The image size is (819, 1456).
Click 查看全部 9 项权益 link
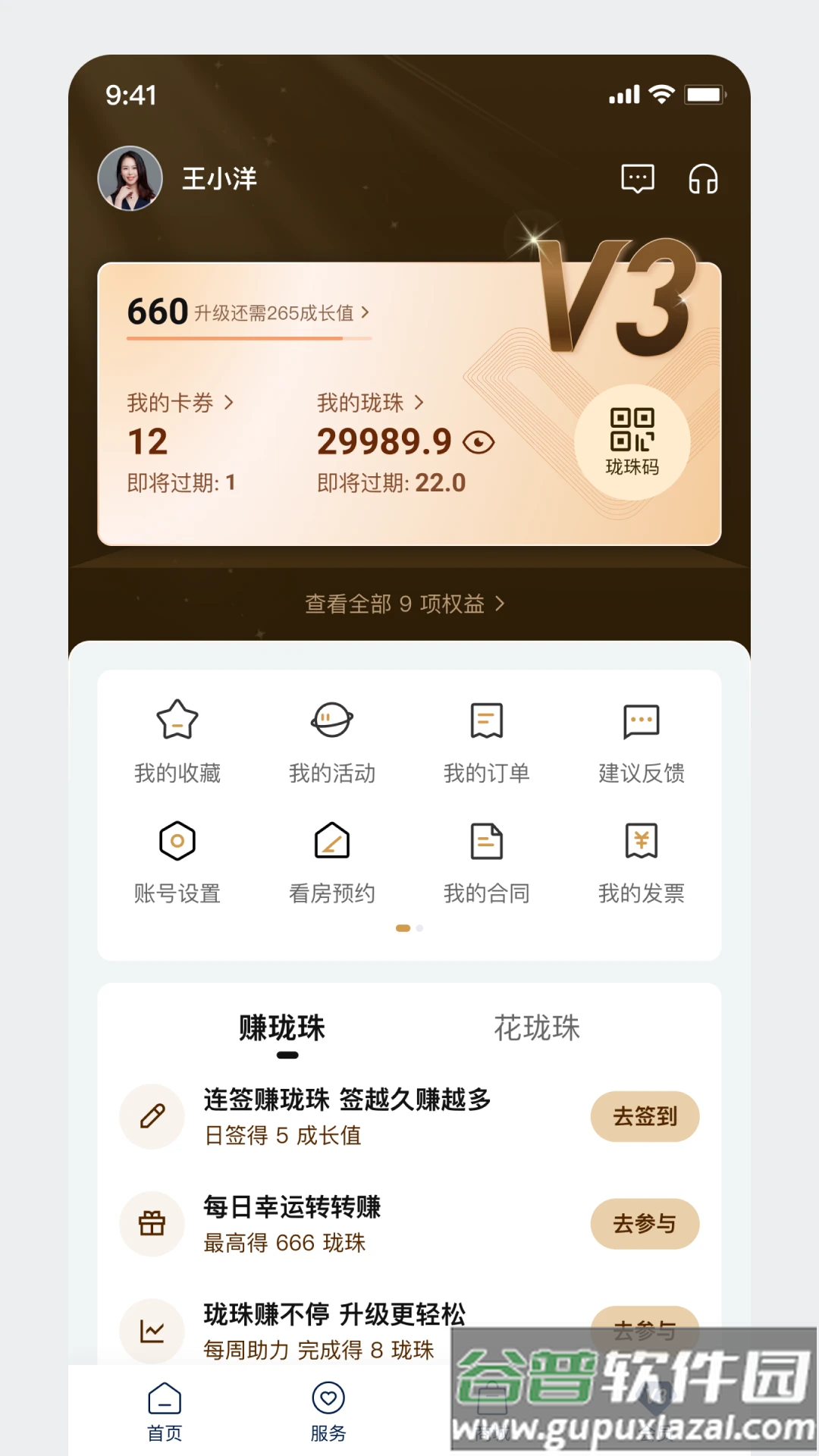pos(403,604)
